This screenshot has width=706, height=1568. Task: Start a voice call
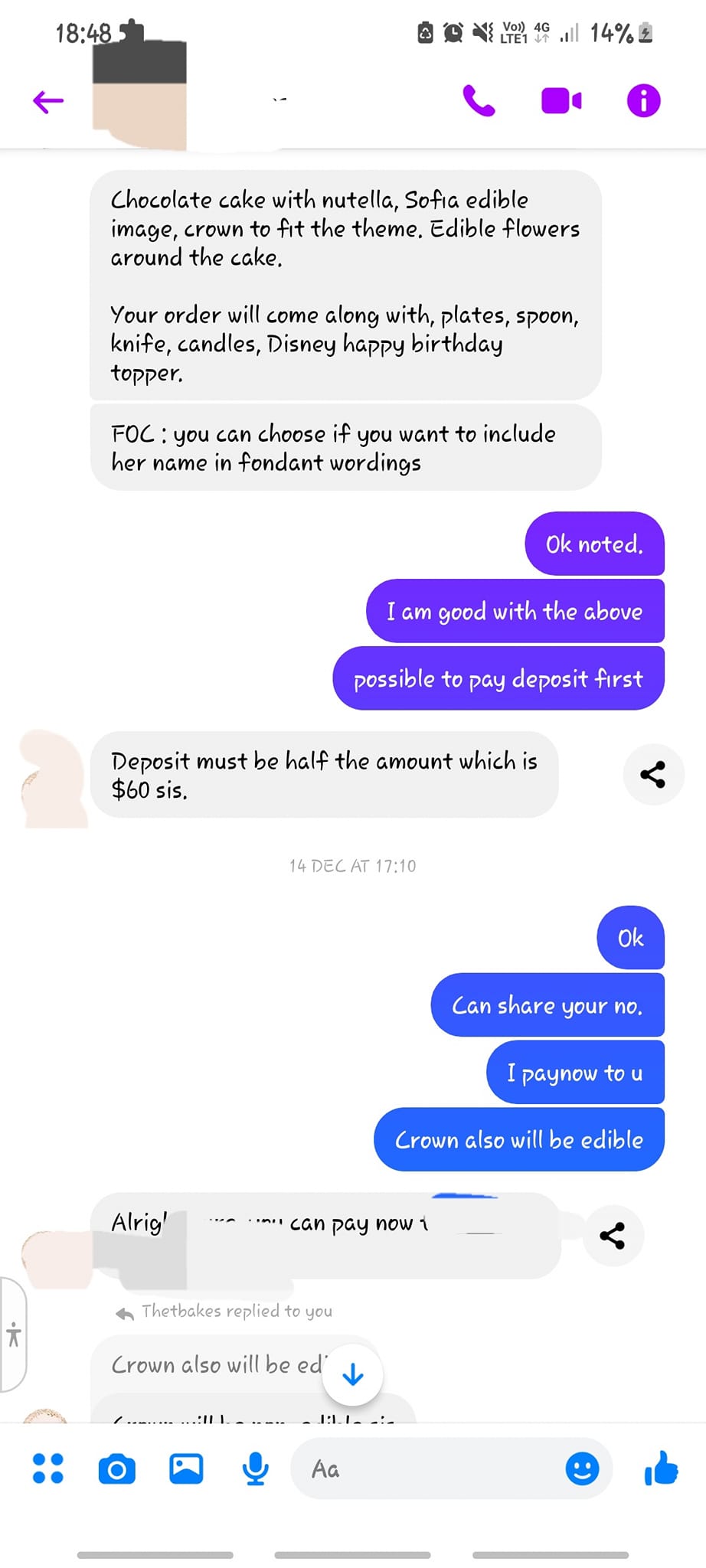click(479, 101)
